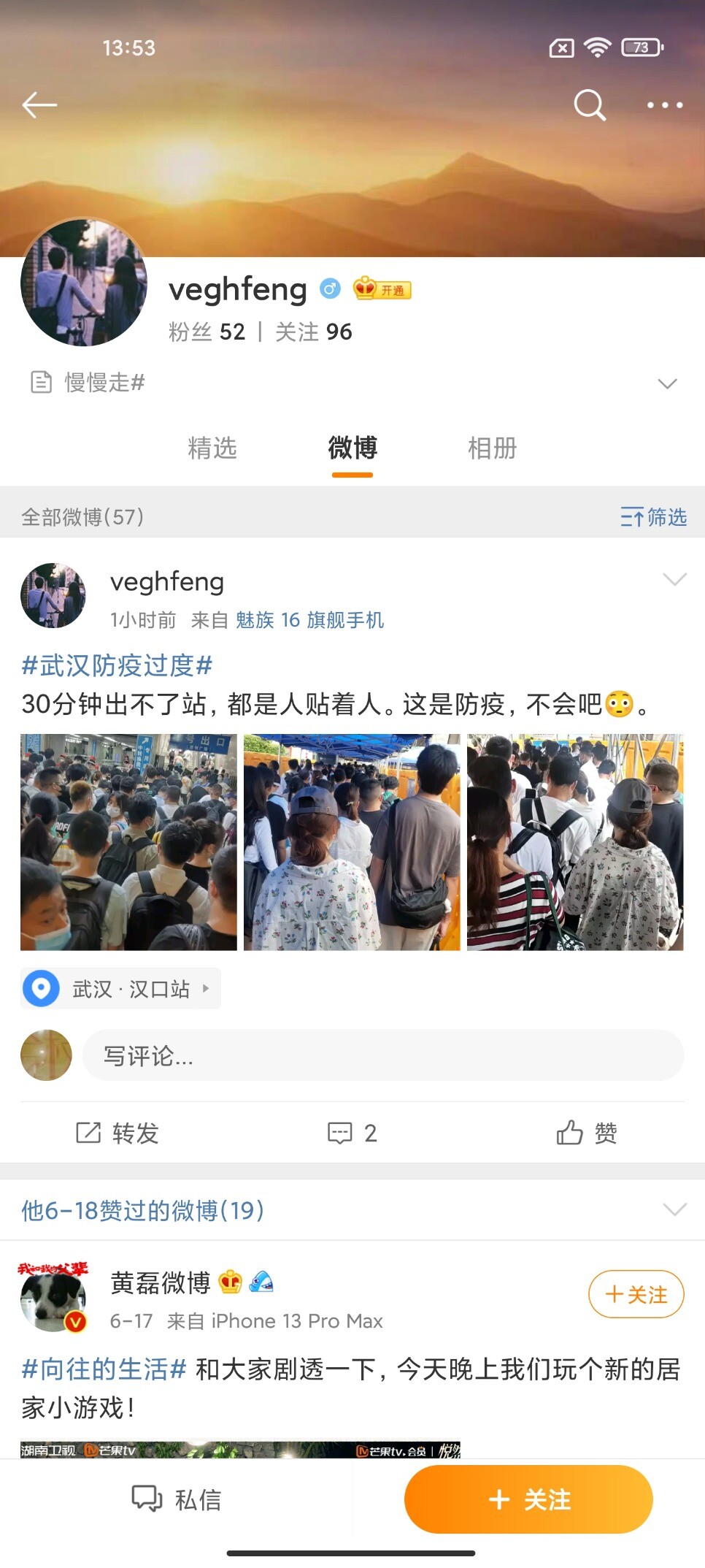705x1568 pixels.
Task: Open the profile search icon
Action: (x=589, y=105)
